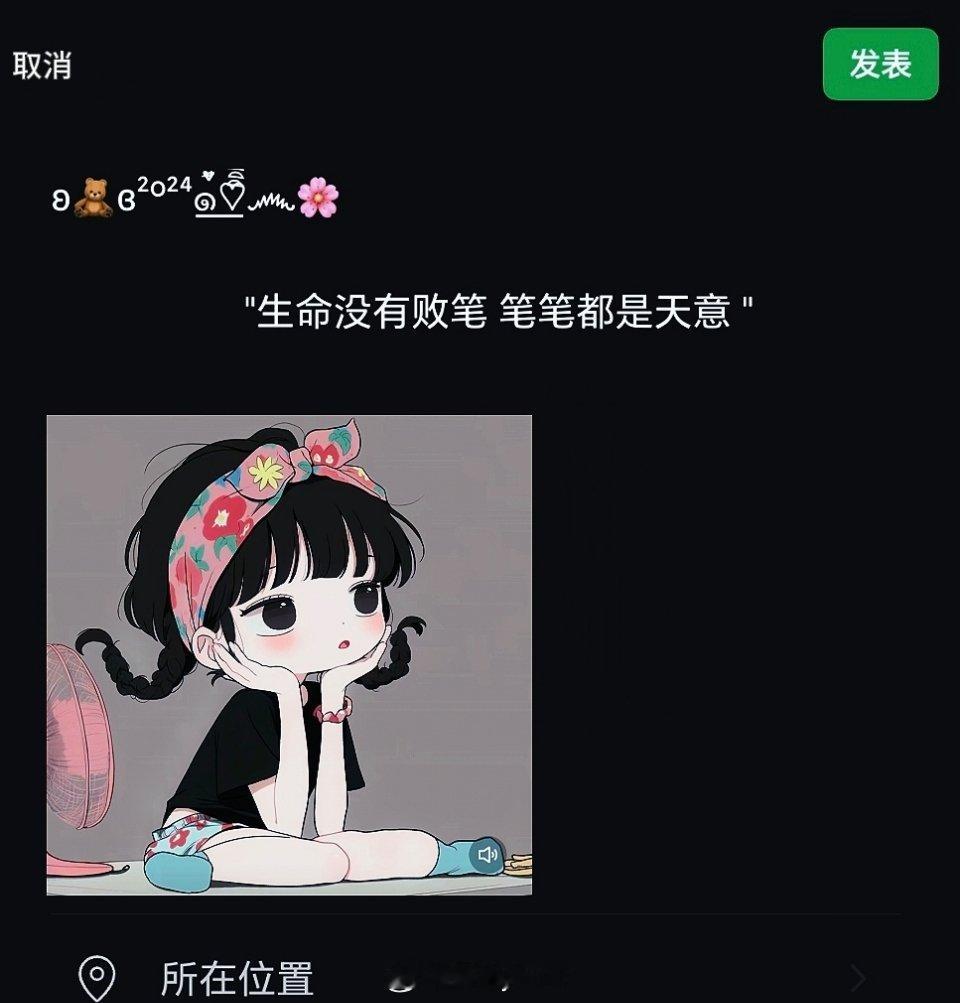Tap the teddy bear emoji in the caption
The width and height of the screenshot is (960, 1003).
coord(93,193)
